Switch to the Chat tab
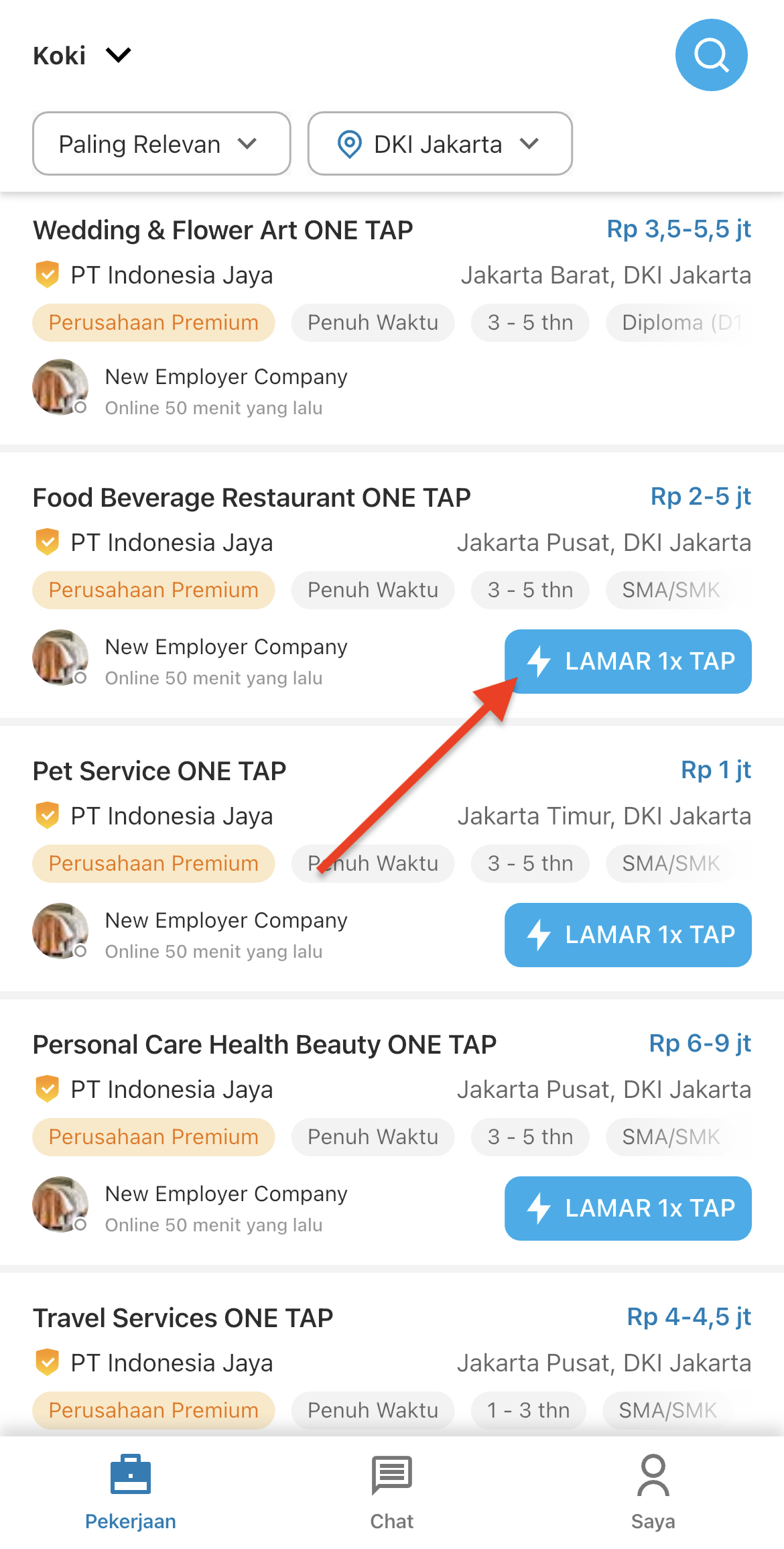784x1549 pixels. pos(391,1493)
